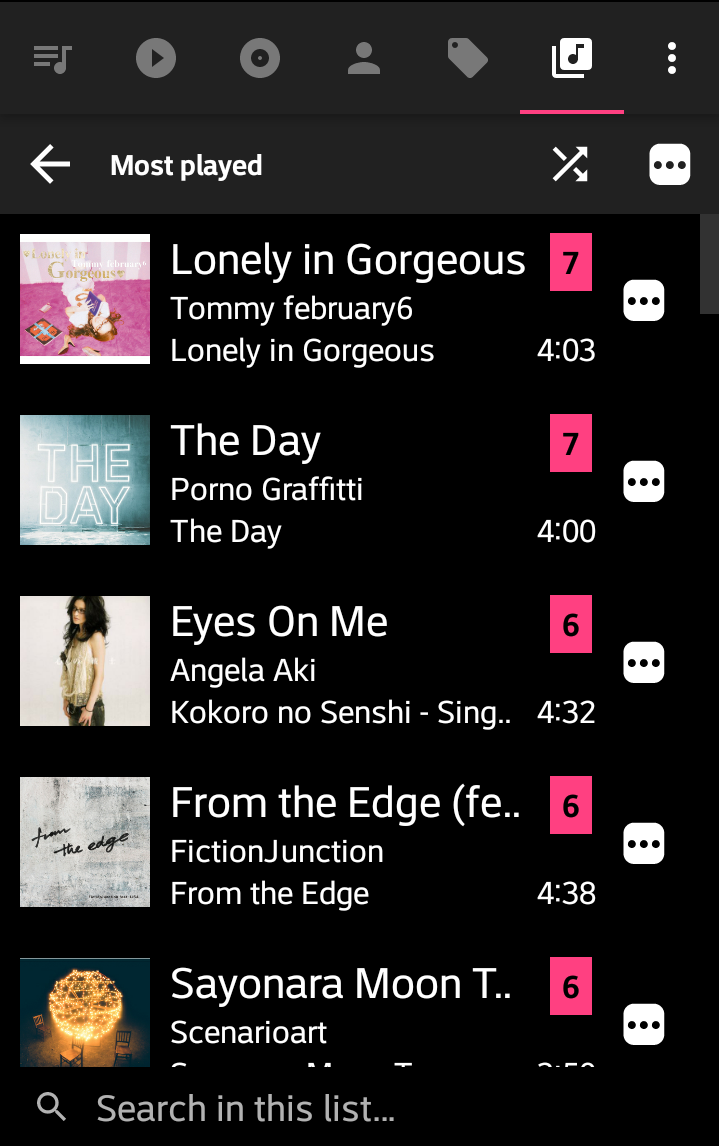
Task: Open the artists tab
Action: (x=364, y=59)
